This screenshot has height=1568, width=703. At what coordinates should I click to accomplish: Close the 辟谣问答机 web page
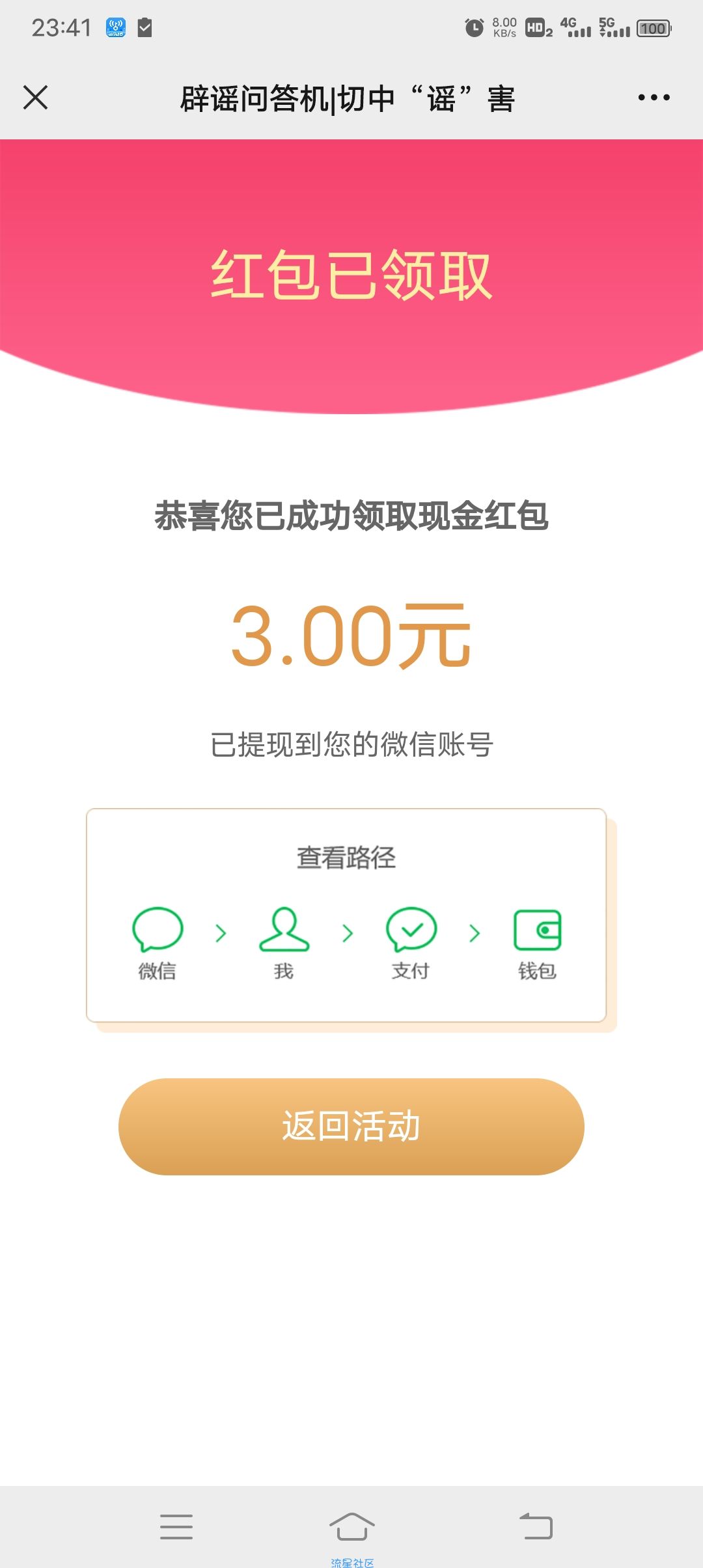36,98
